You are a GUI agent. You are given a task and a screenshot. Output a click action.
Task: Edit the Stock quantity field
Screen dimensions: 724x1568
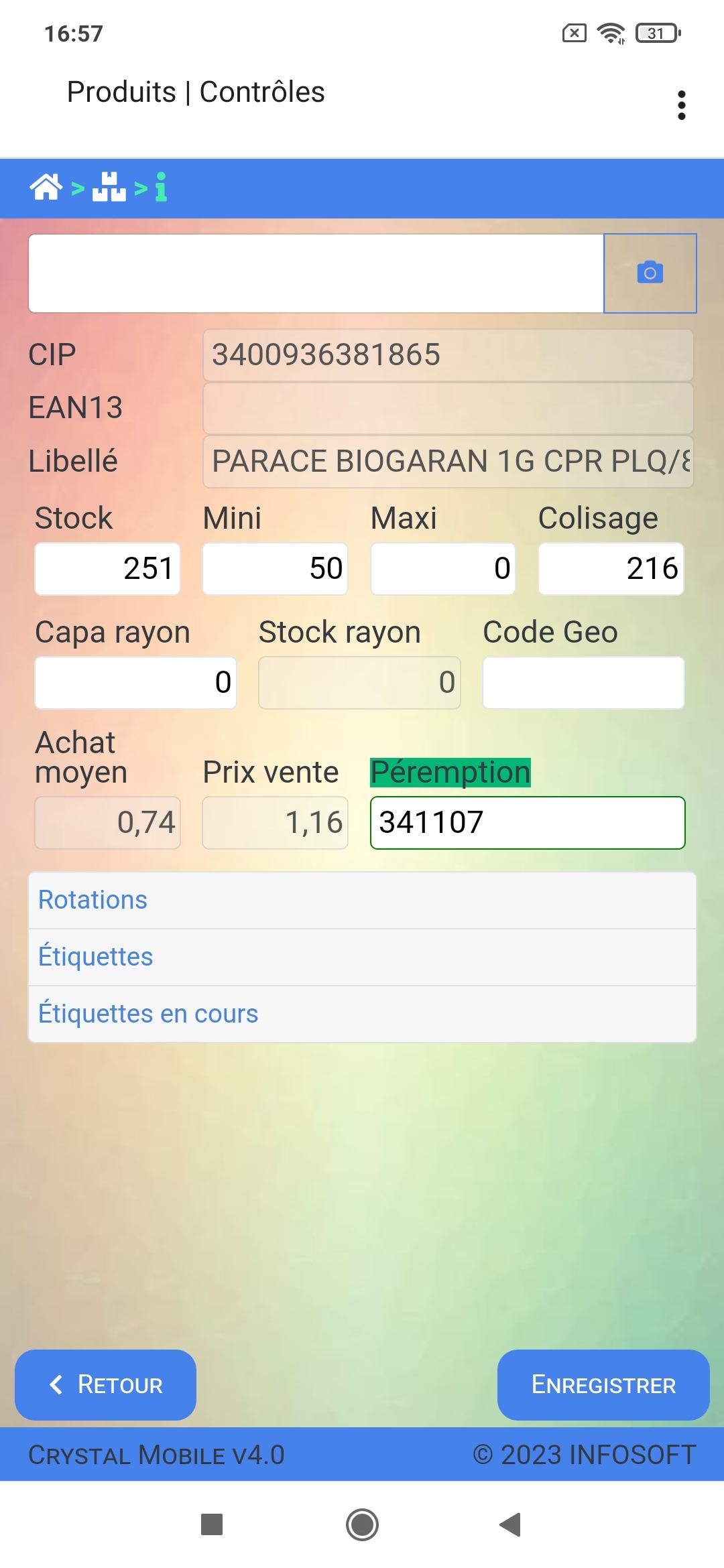[x=108, y=569]
